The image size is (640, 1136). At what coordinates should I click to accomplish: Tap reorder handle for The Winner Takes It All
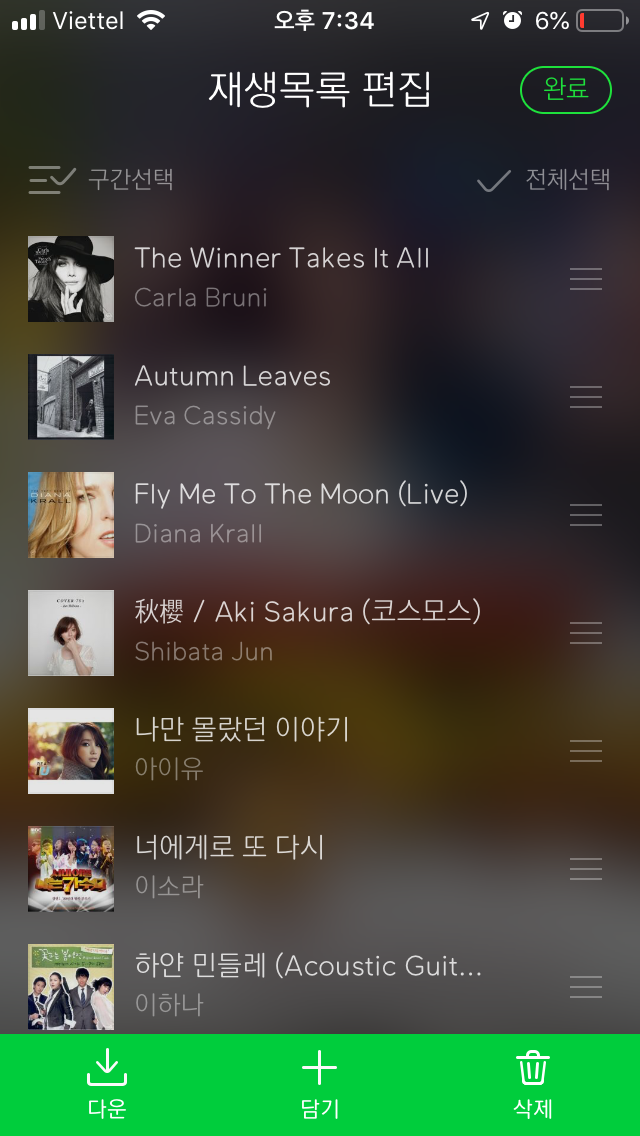point(586,279)
